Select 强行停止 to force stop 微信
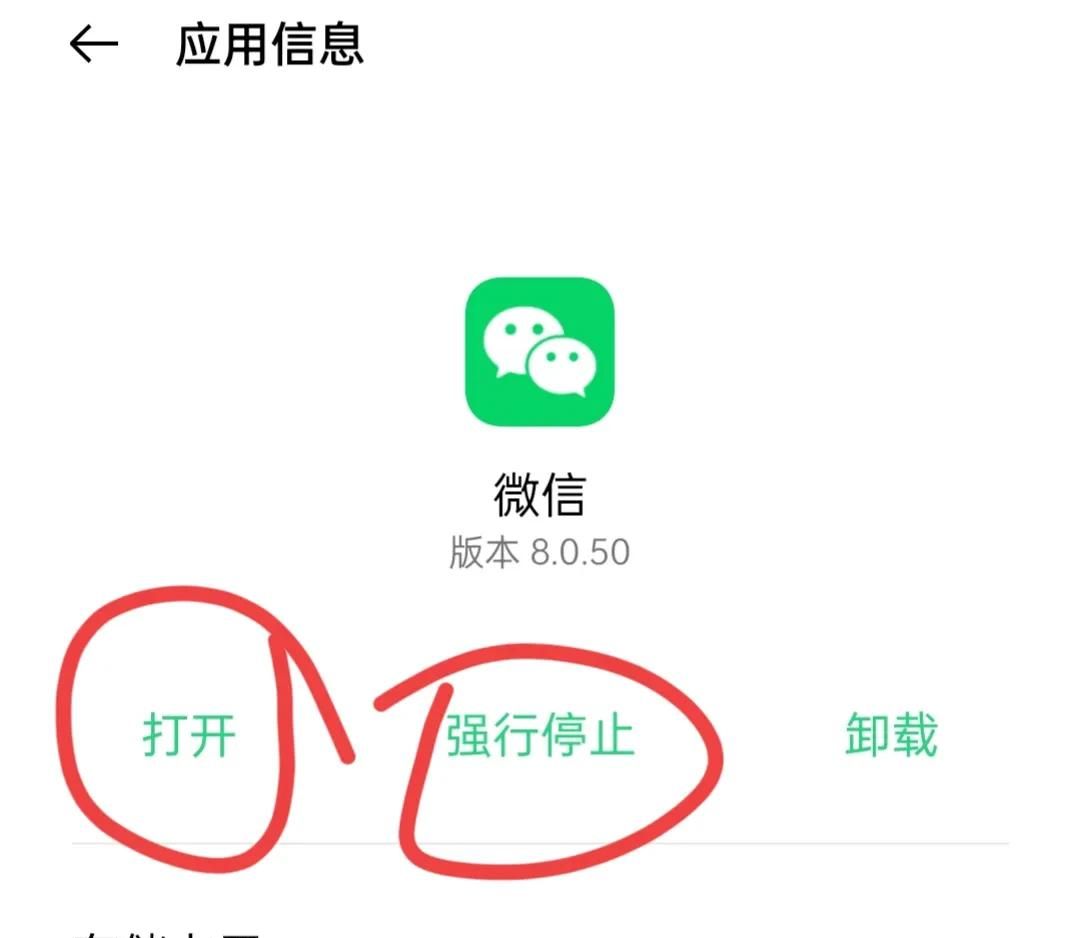The height and width of the screenshot is (938, 1080). (540, 736)
